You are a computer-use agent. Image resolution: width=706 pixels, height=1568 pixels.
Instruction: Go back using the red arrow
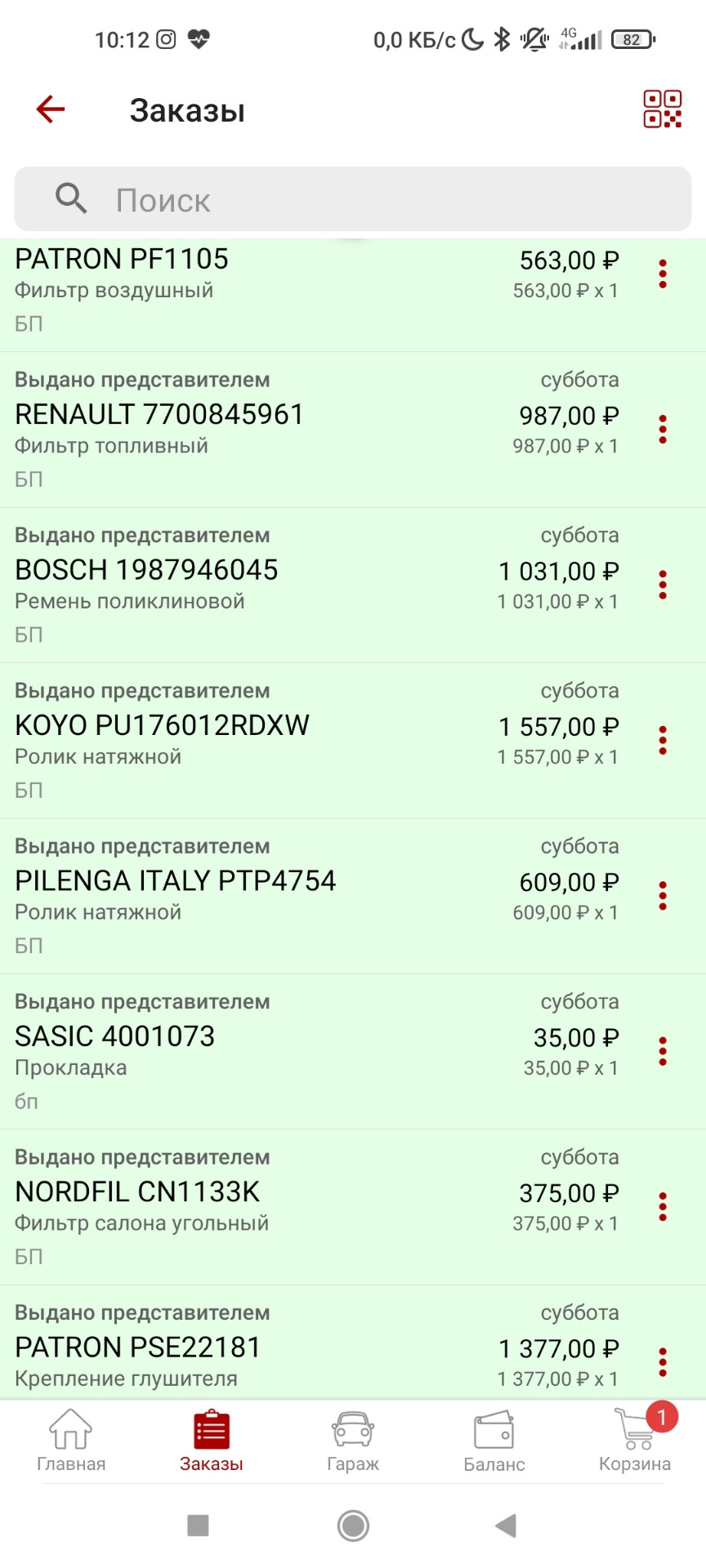click(50, 109)
